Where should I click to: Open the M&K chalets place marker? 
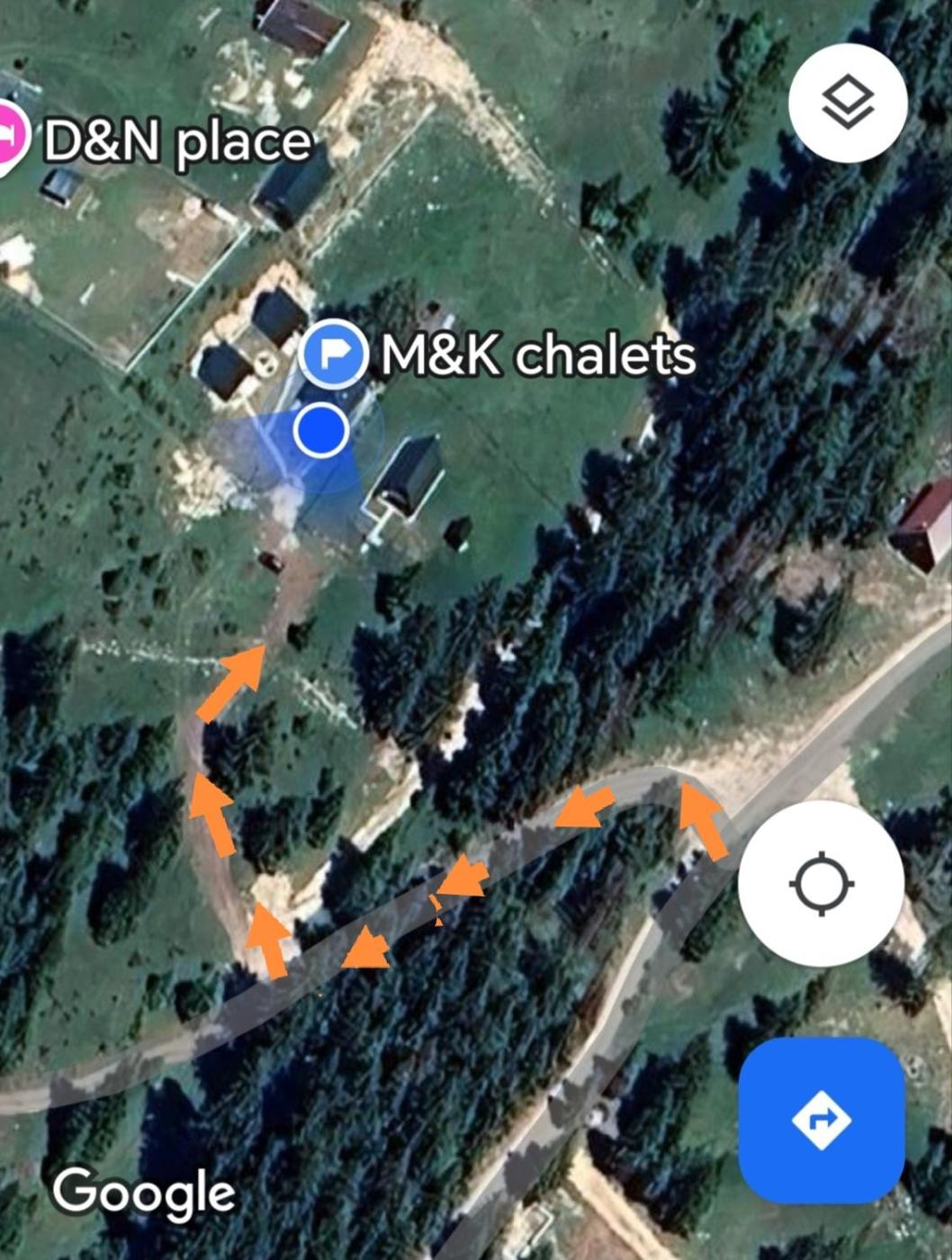333,353
